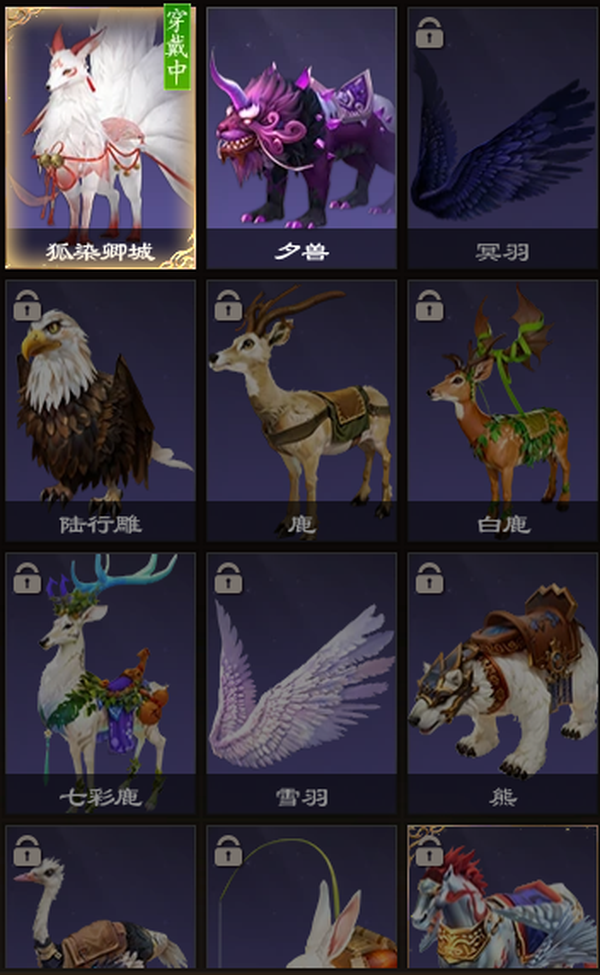600x975 pixels.
Task: Select the locked rabbit mount card
Action: (x=302, y=897)
